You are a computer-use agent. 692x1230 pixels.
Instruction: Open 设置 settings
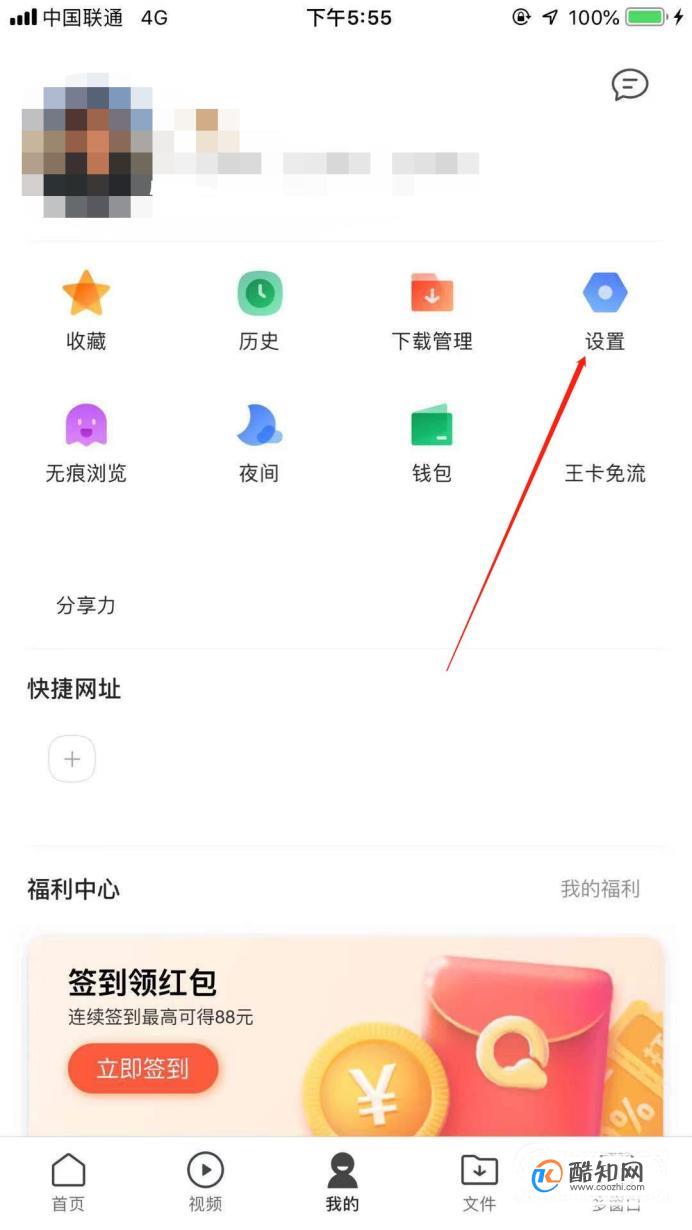[605, 311]
